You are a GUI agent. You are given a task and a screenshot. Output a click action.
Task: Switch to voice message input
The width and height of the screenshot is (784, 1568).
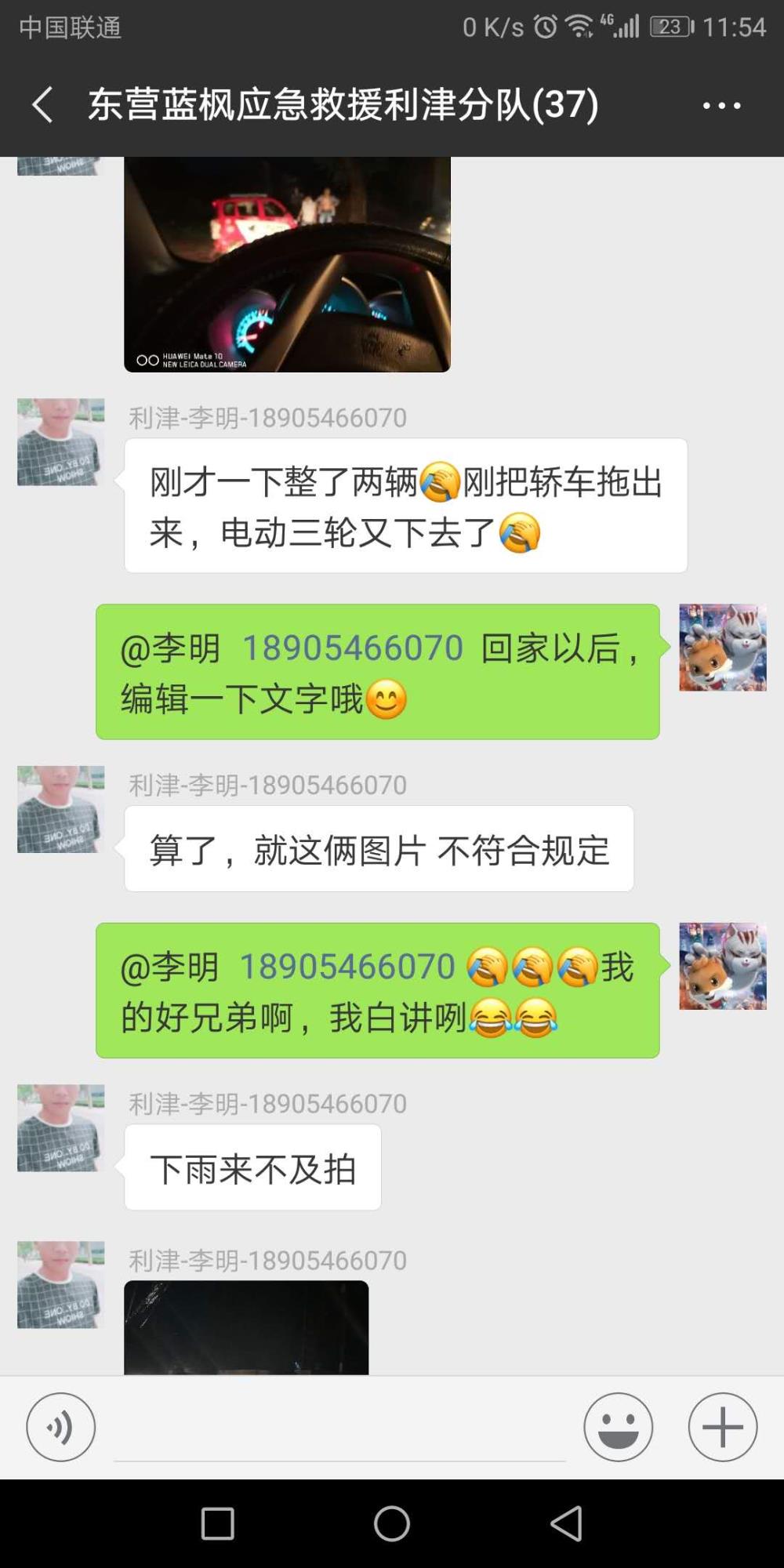60,1427
